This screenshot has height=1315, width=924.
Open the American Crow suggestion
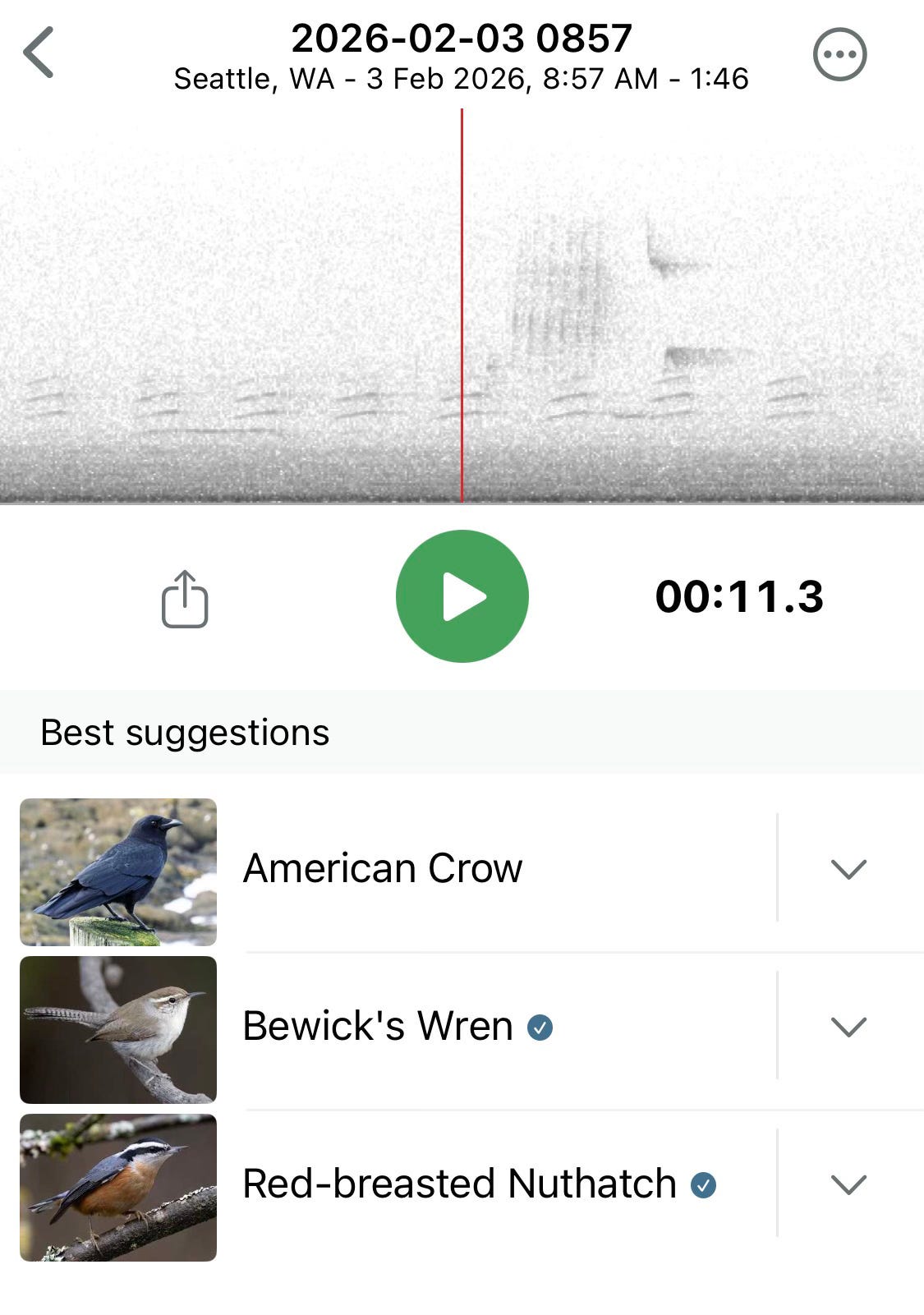click(383, 868)
